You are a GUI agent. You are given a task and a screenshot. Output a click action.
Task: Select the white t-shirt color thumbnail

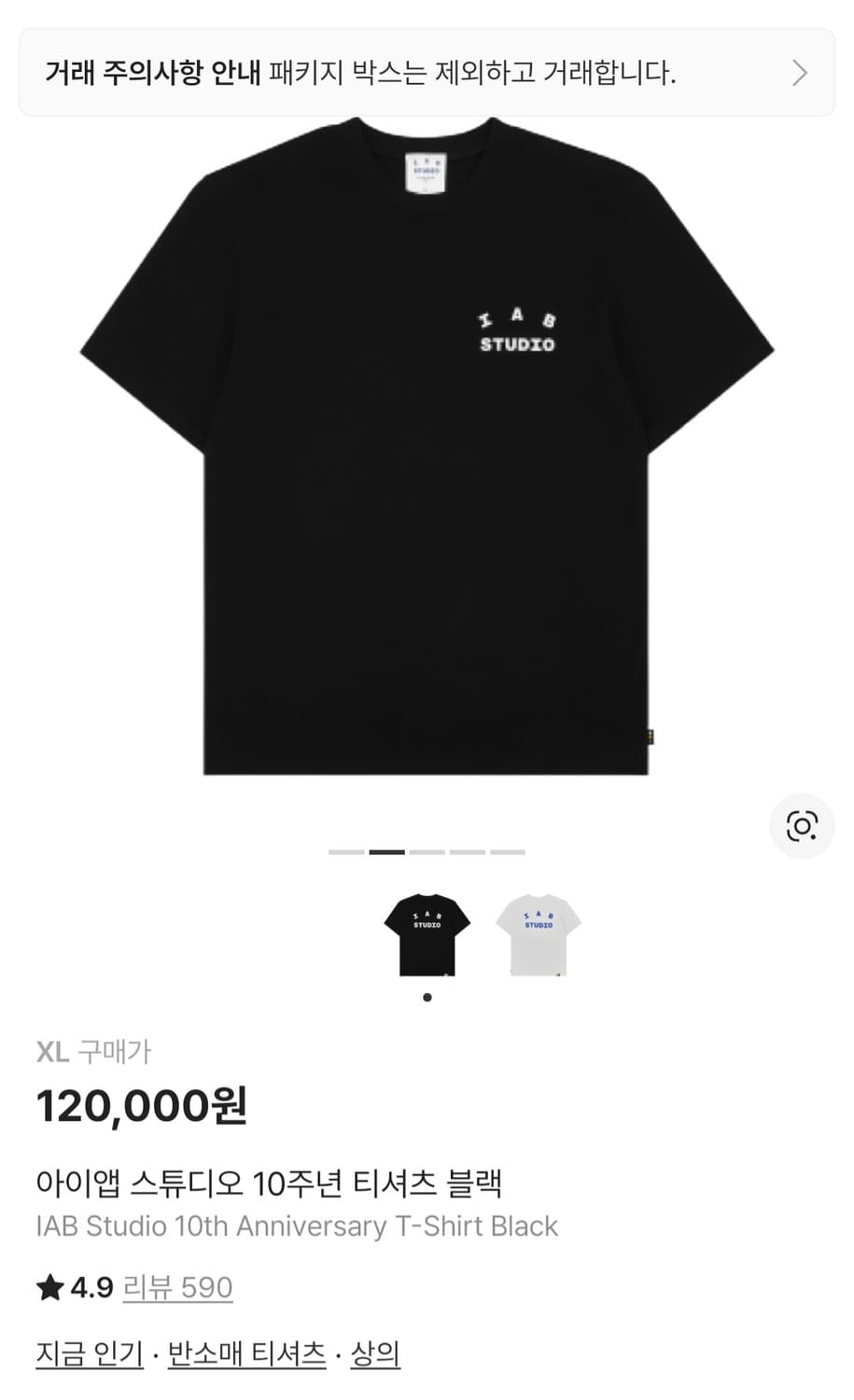(539, 931)
